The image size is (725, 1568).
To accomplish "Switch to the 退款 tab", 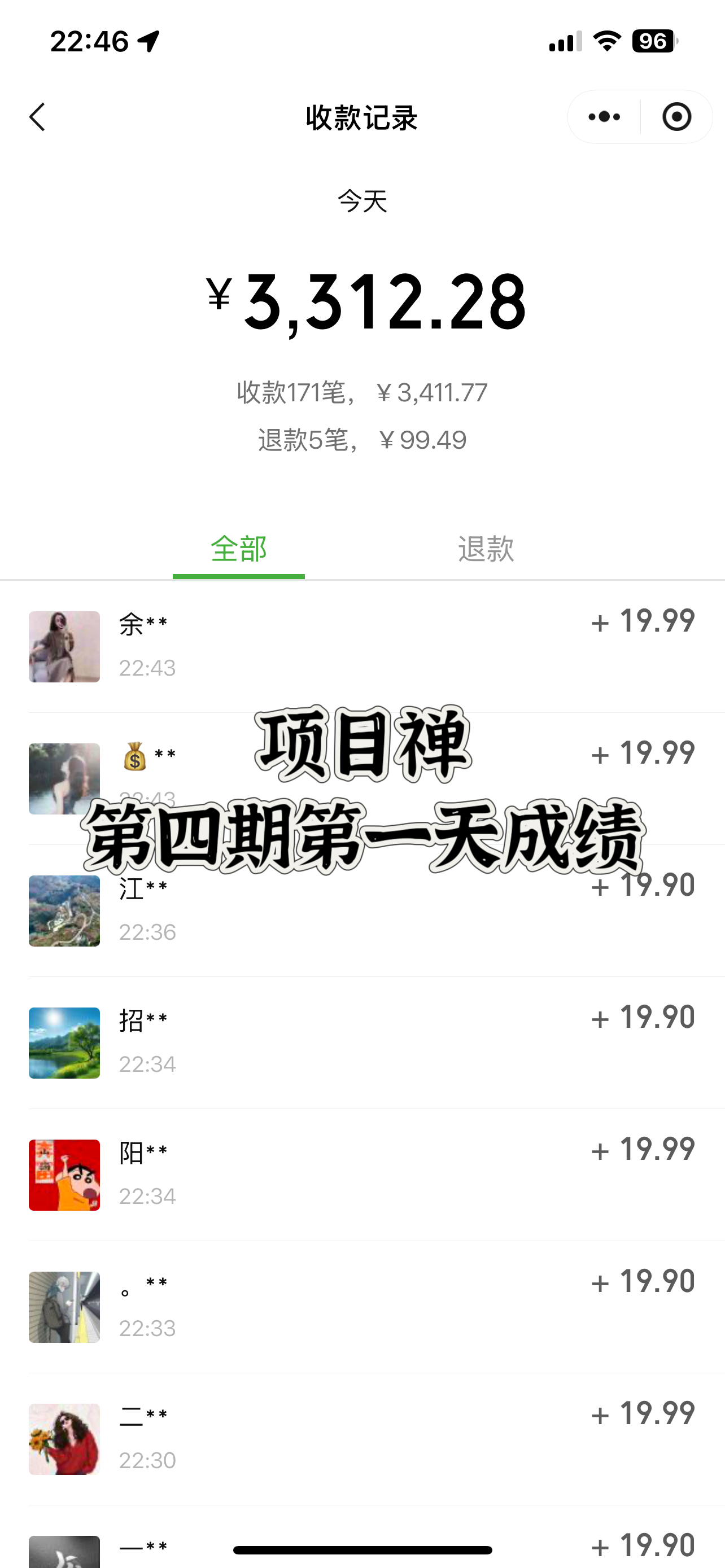I will (x=485, y=549).
